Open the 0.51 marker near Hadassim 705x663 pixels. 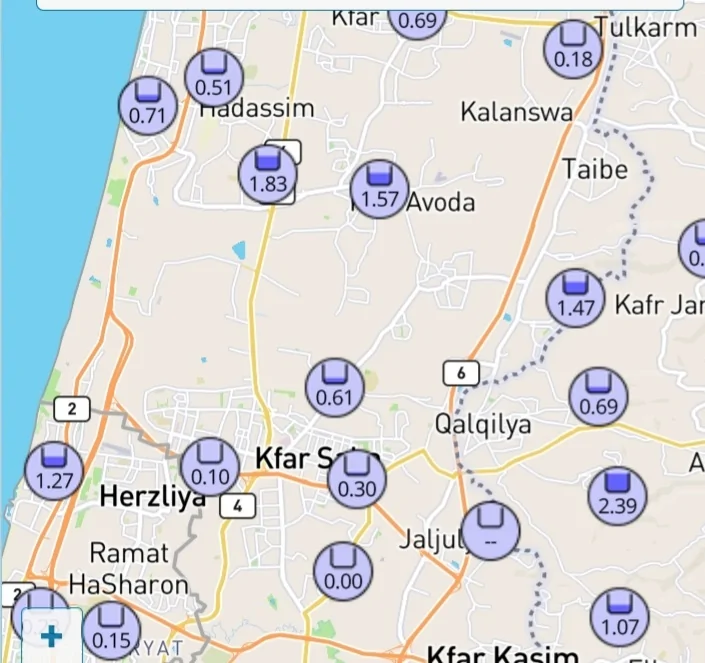pyautogui.click(x=213, y=77)
